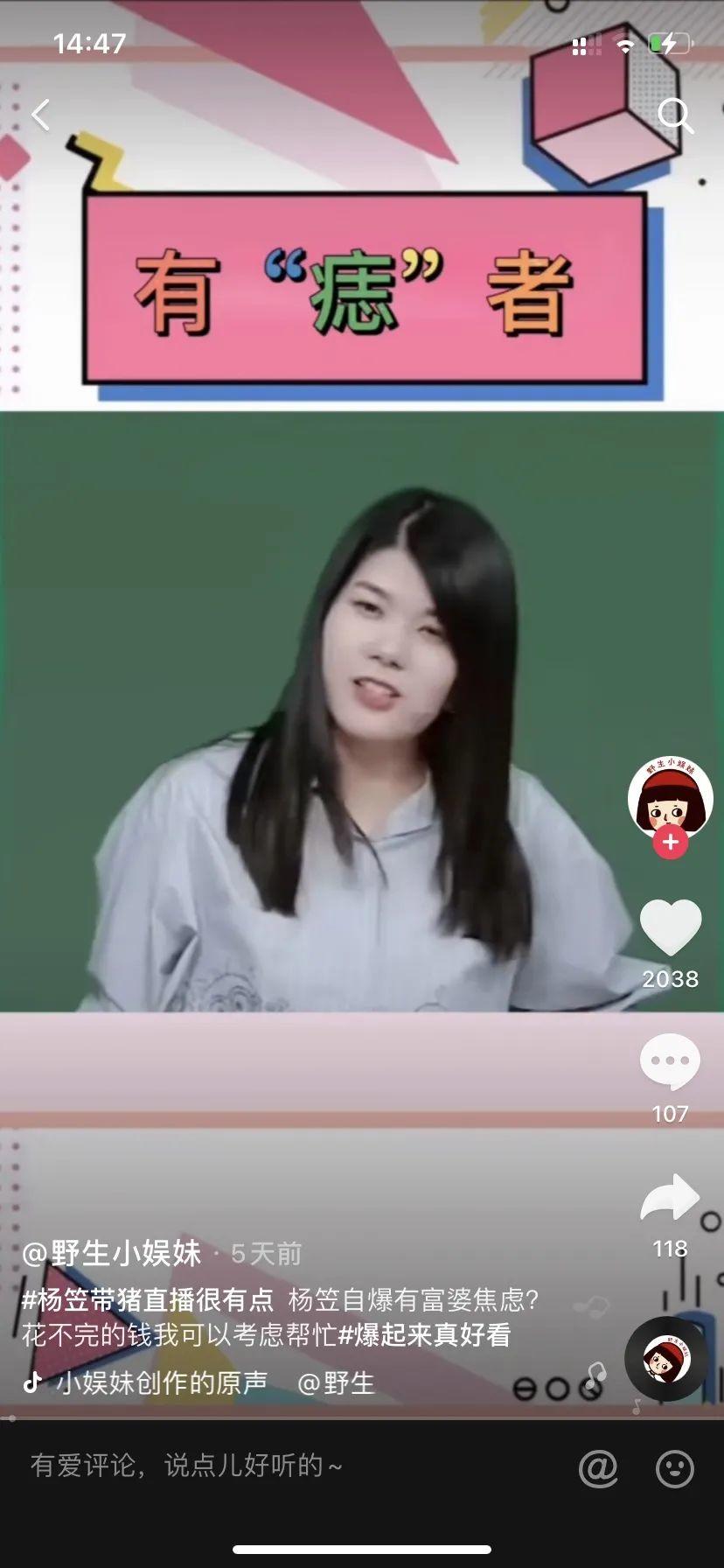Open the comments with 107 replies
The image size is (724, 1568).
(670, 1062)
